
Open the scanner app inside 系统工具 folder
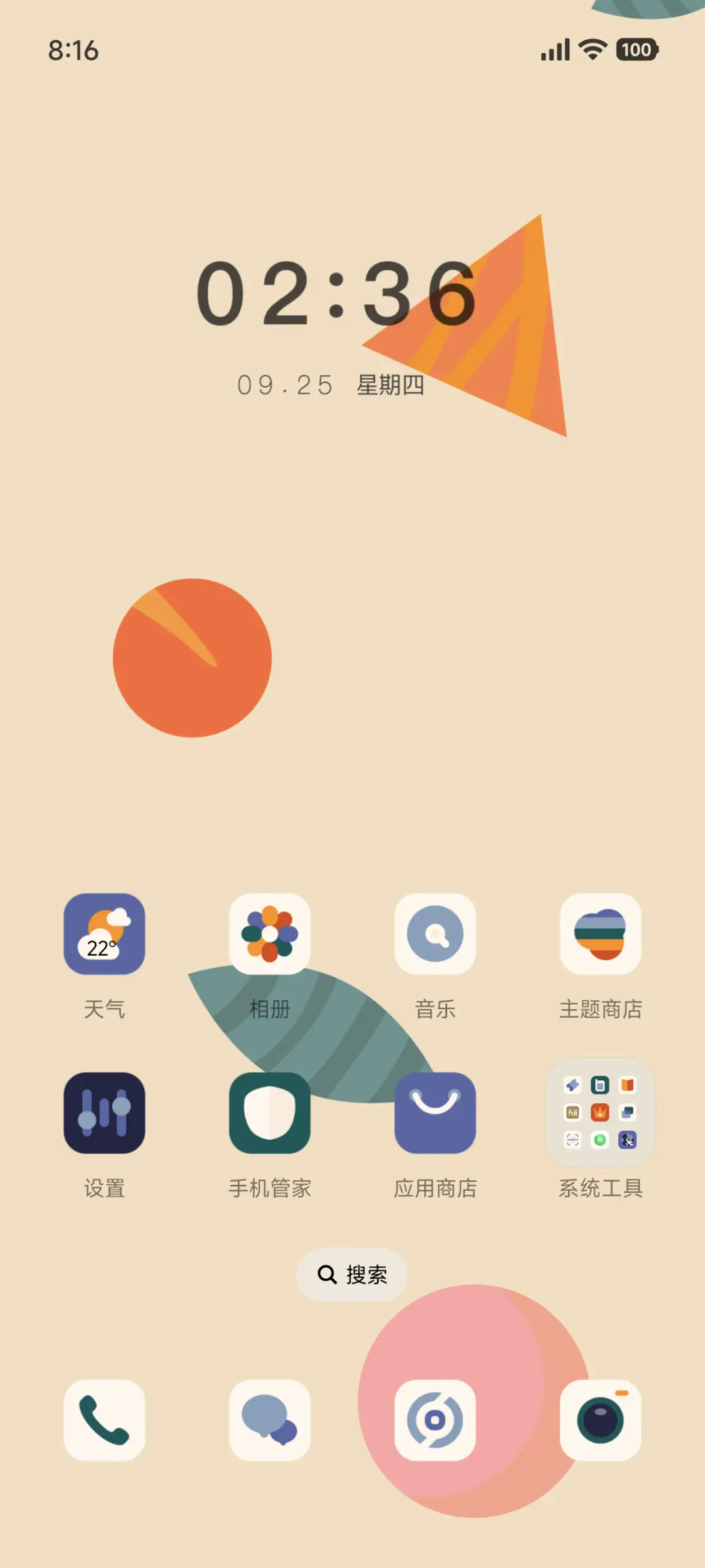point(572,1140)
